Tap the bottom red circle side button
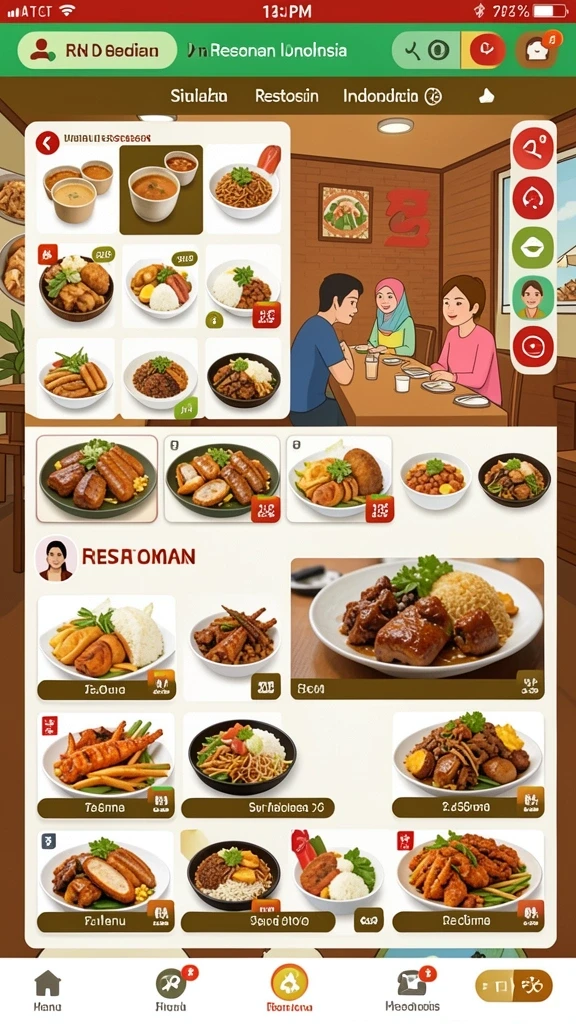The height and width of the screenshot is (1024, 576). [x=533, y=346]
